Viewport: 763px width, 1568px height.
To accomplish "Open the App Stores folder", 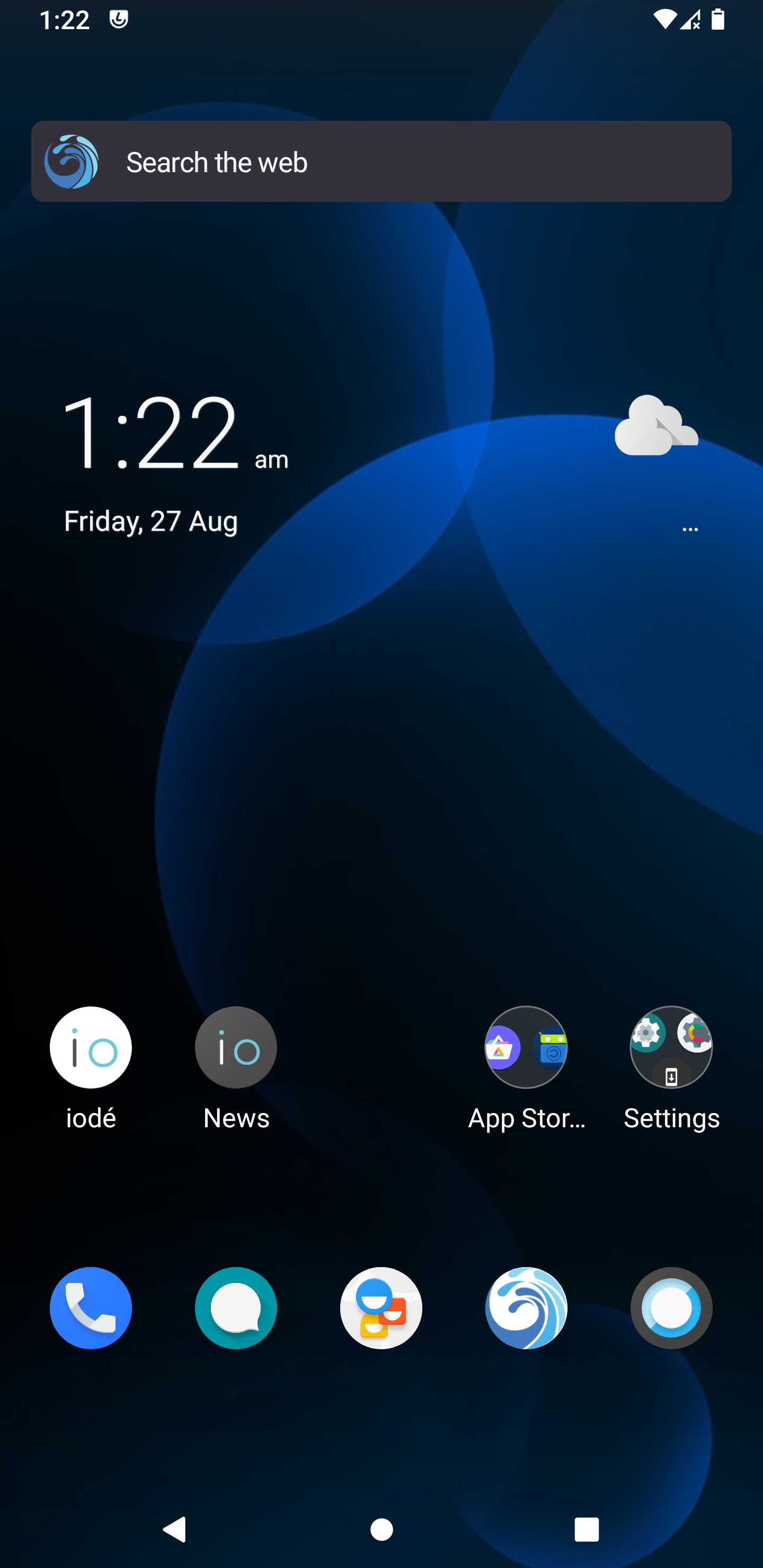I will [526, 1067].
